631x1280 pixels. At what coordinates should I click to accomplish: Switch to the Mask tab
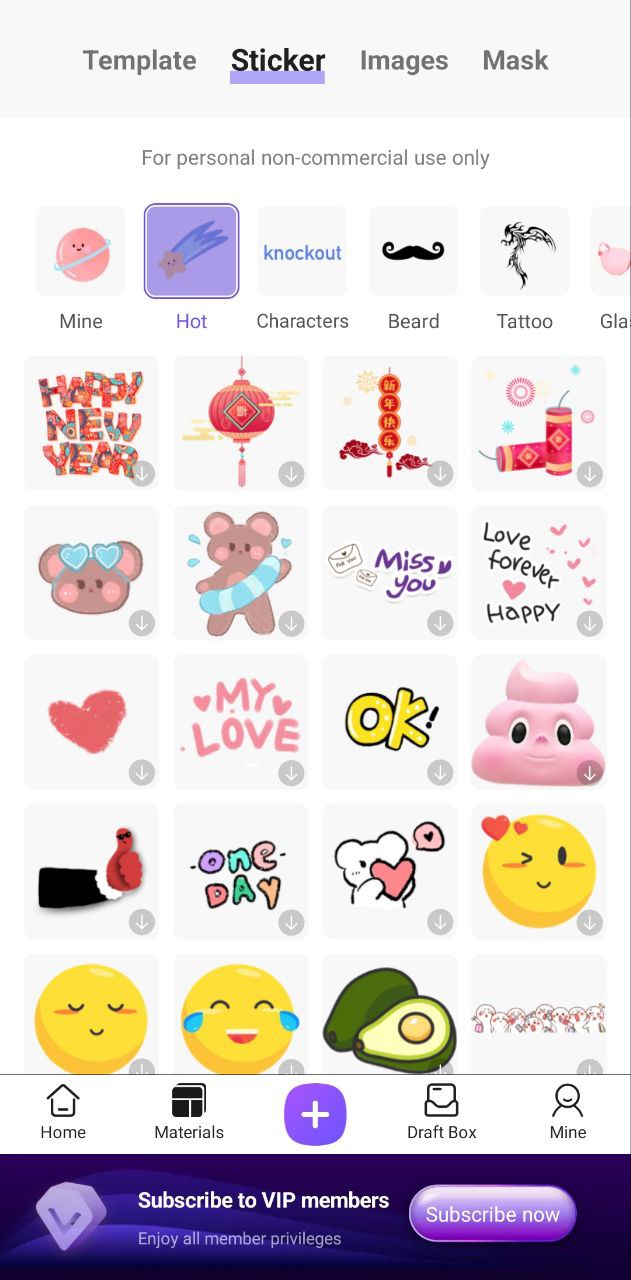[x=515, y=60]
